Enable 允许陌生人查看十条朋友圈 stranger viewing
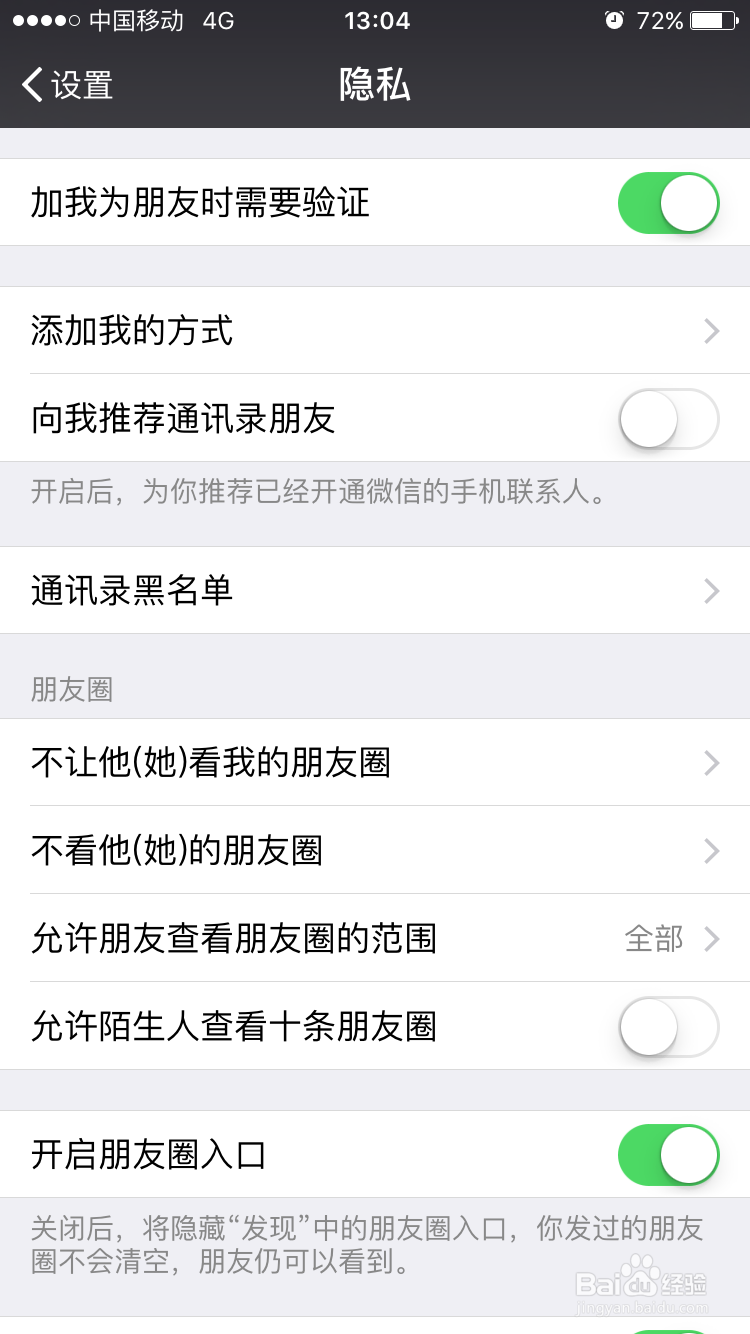Viewport: 750px width, 1334px height. pyautogui.click(x=668, y=1027)
